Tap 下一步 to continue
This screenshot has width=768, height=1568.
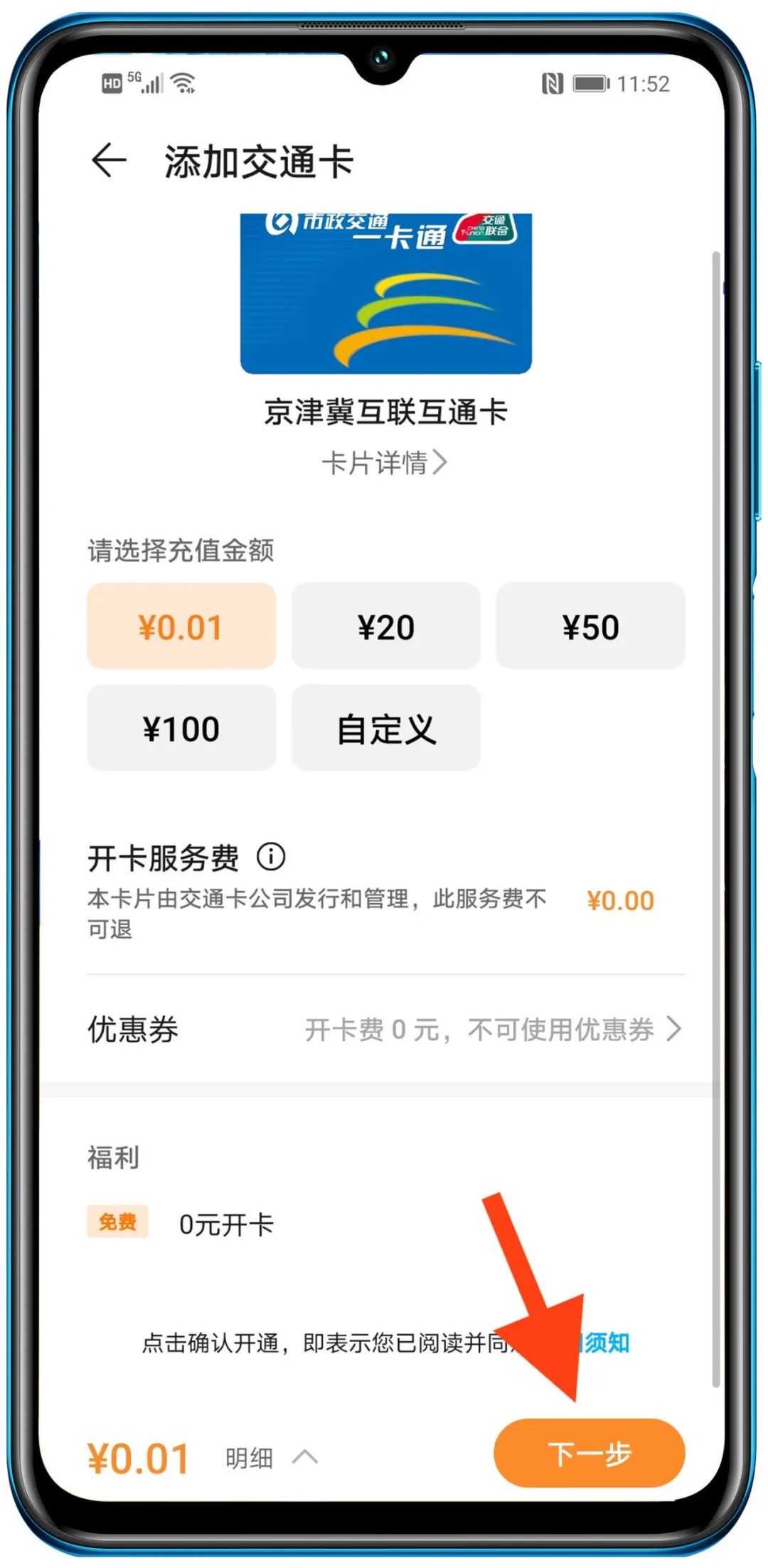point(589,1454)
